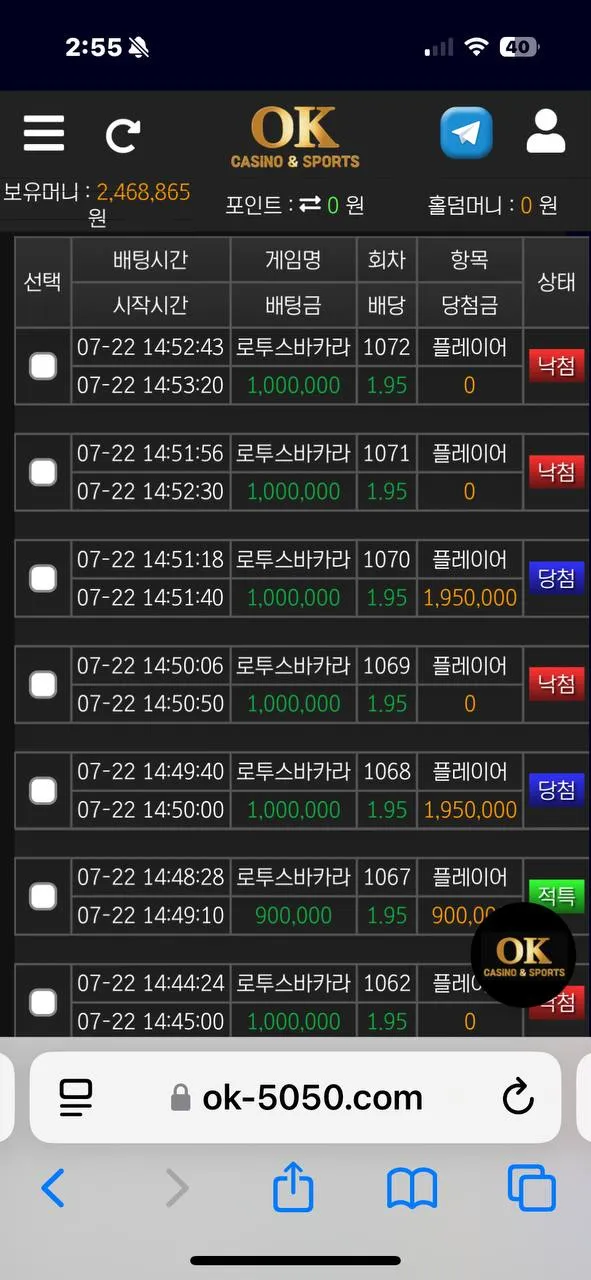Screen dimensions: 591x1280
Task: Open the hamburger menu
Action: coord(44,133)
